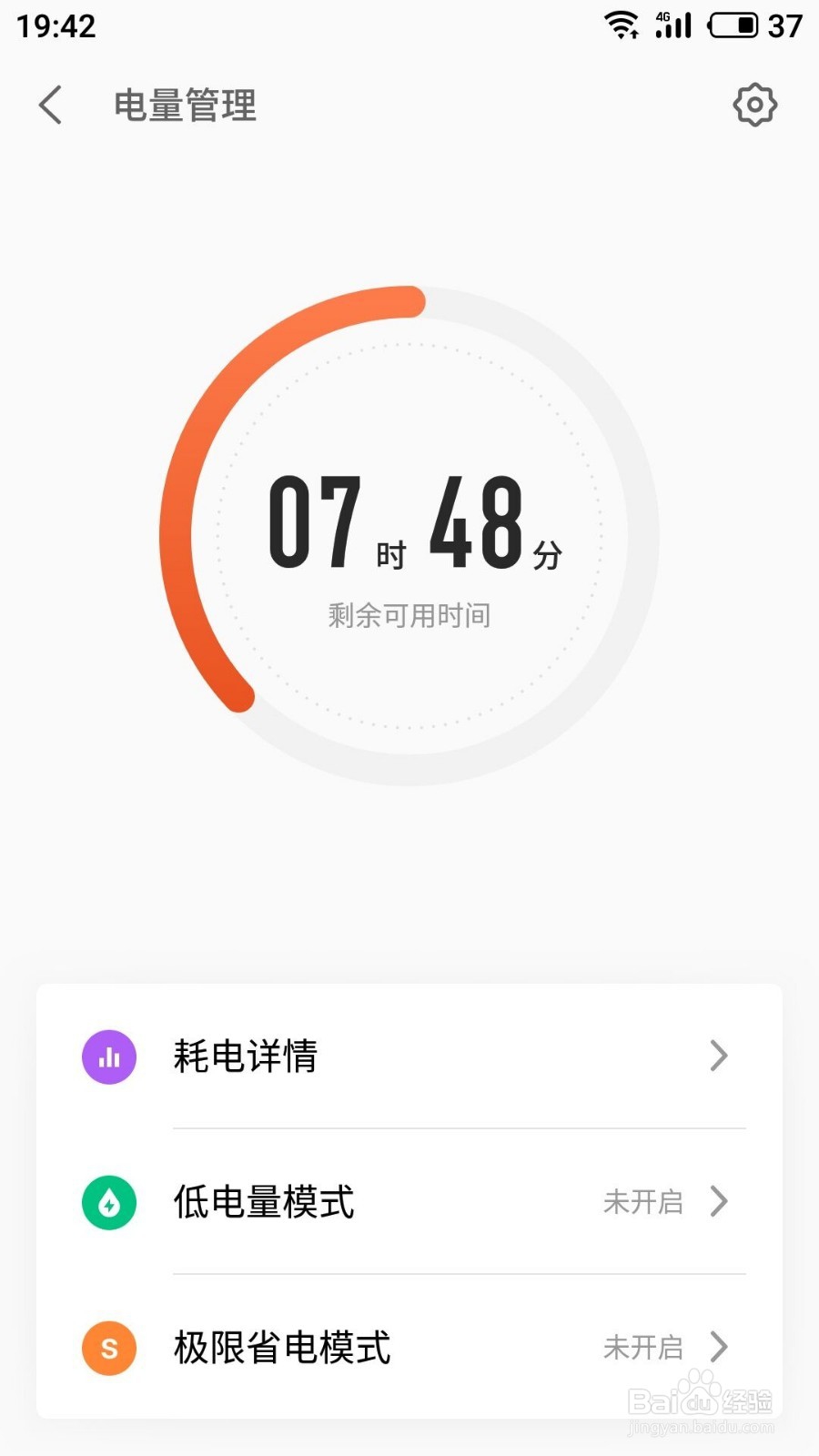Select the green low battery mode icon
Screen dimensions: 819x1456
(x=108, y=1202)
